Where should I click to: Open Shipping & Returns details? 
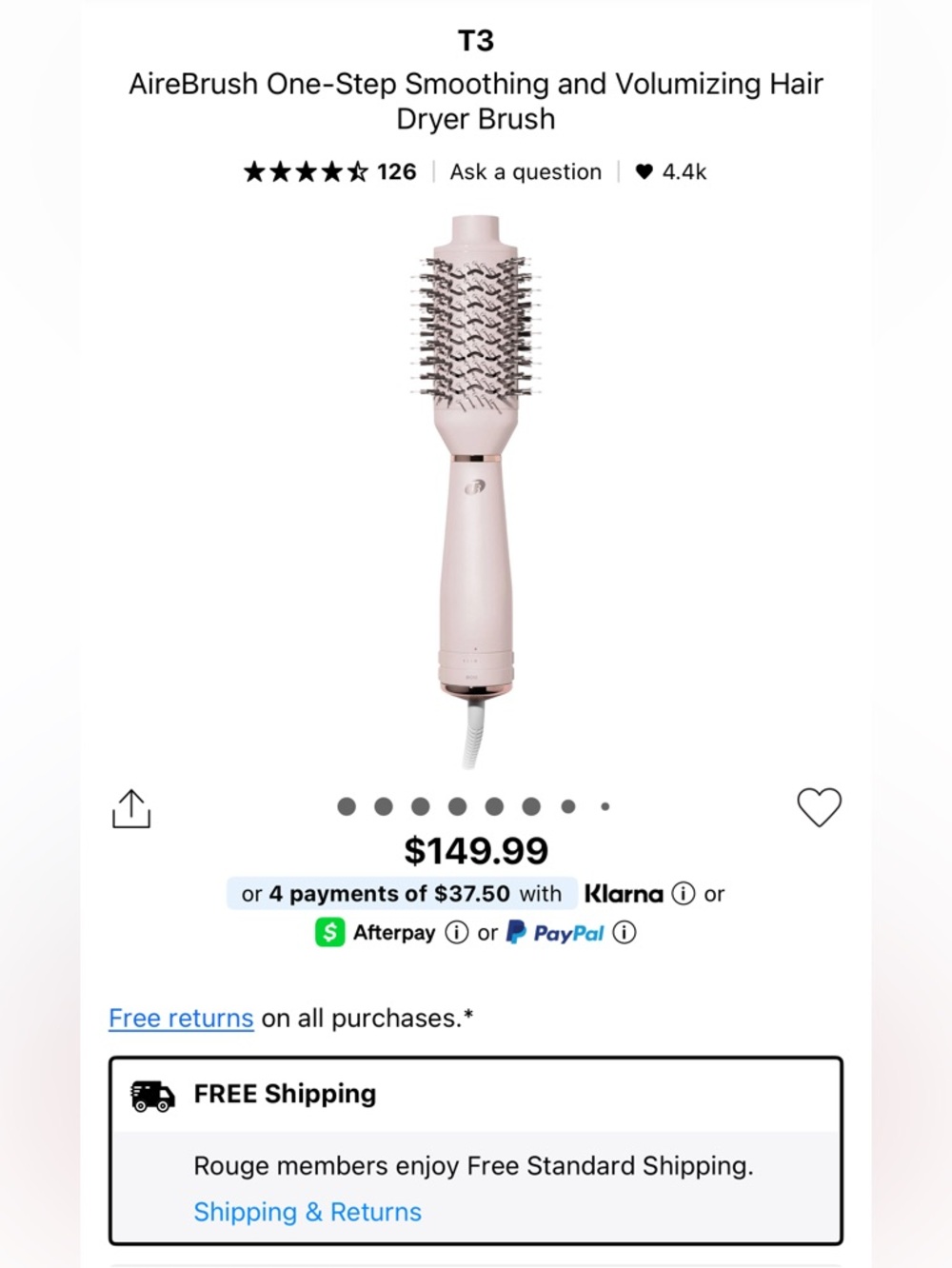click(x=307, y=1212)
